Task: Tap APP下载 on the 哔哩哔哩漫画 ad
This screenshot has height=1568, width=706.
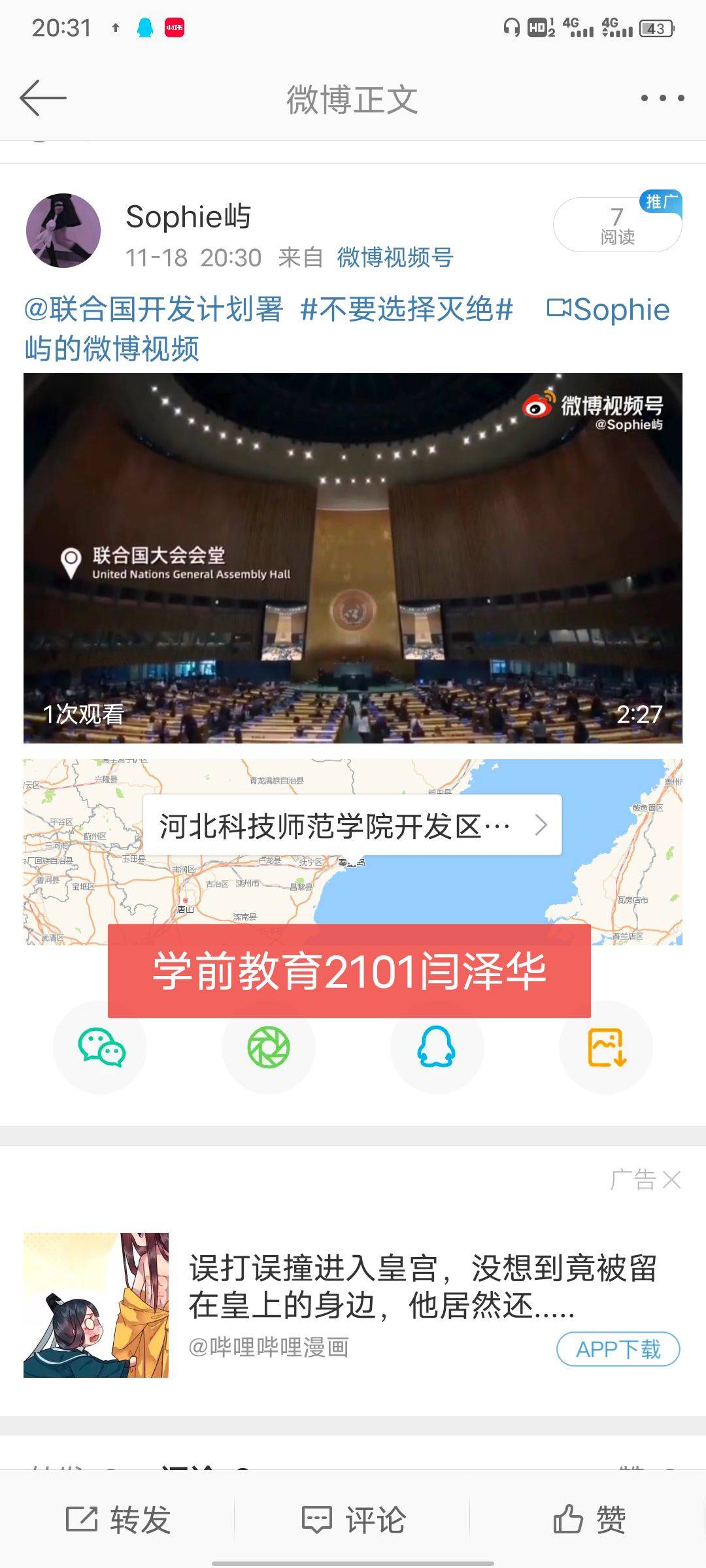Action: (618, 1349)
